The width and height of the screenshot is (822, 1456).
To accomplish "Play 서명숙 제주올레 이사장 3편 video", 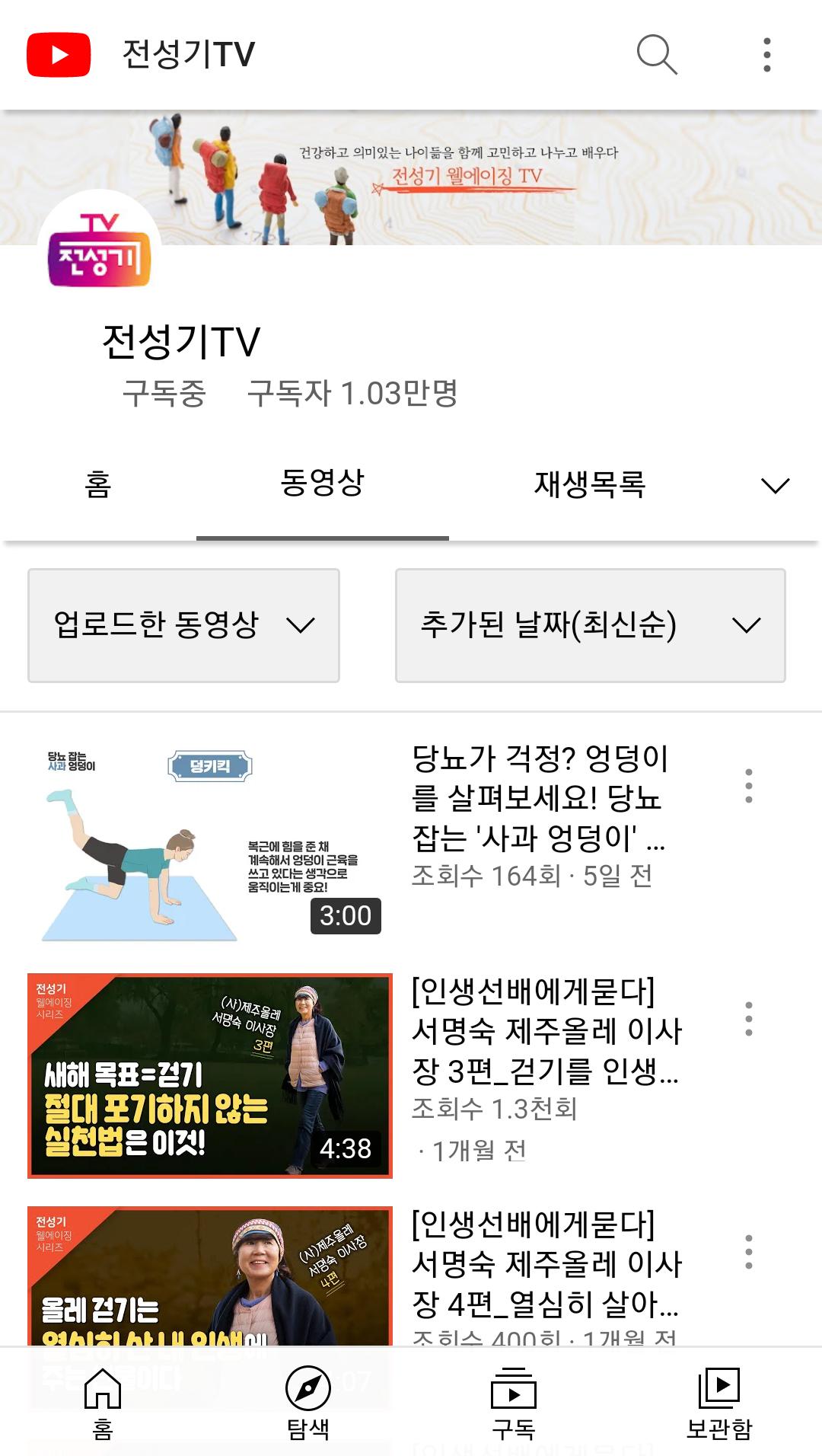I will tap(210, 1075).
